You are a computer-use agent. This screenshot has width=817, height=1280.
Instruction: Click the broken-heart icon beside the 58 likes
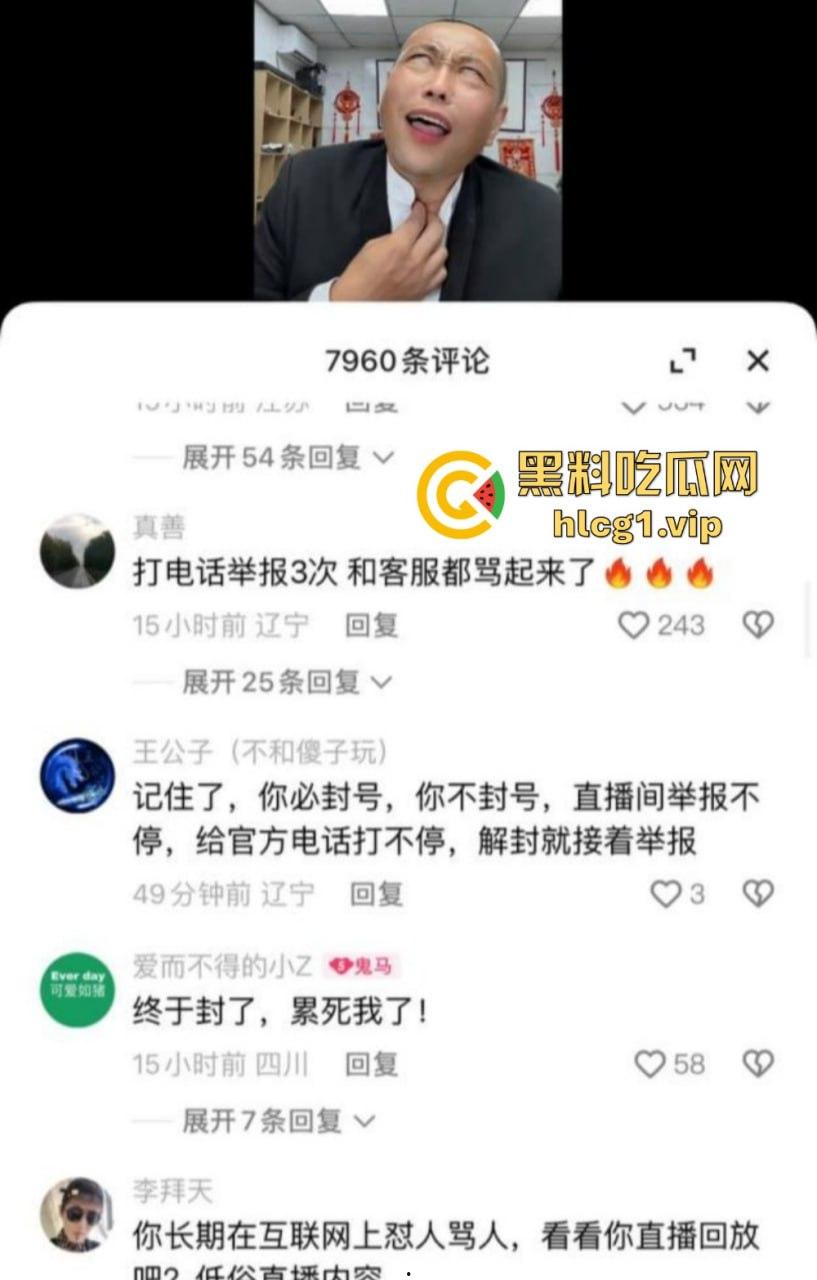pos(757,1065)
